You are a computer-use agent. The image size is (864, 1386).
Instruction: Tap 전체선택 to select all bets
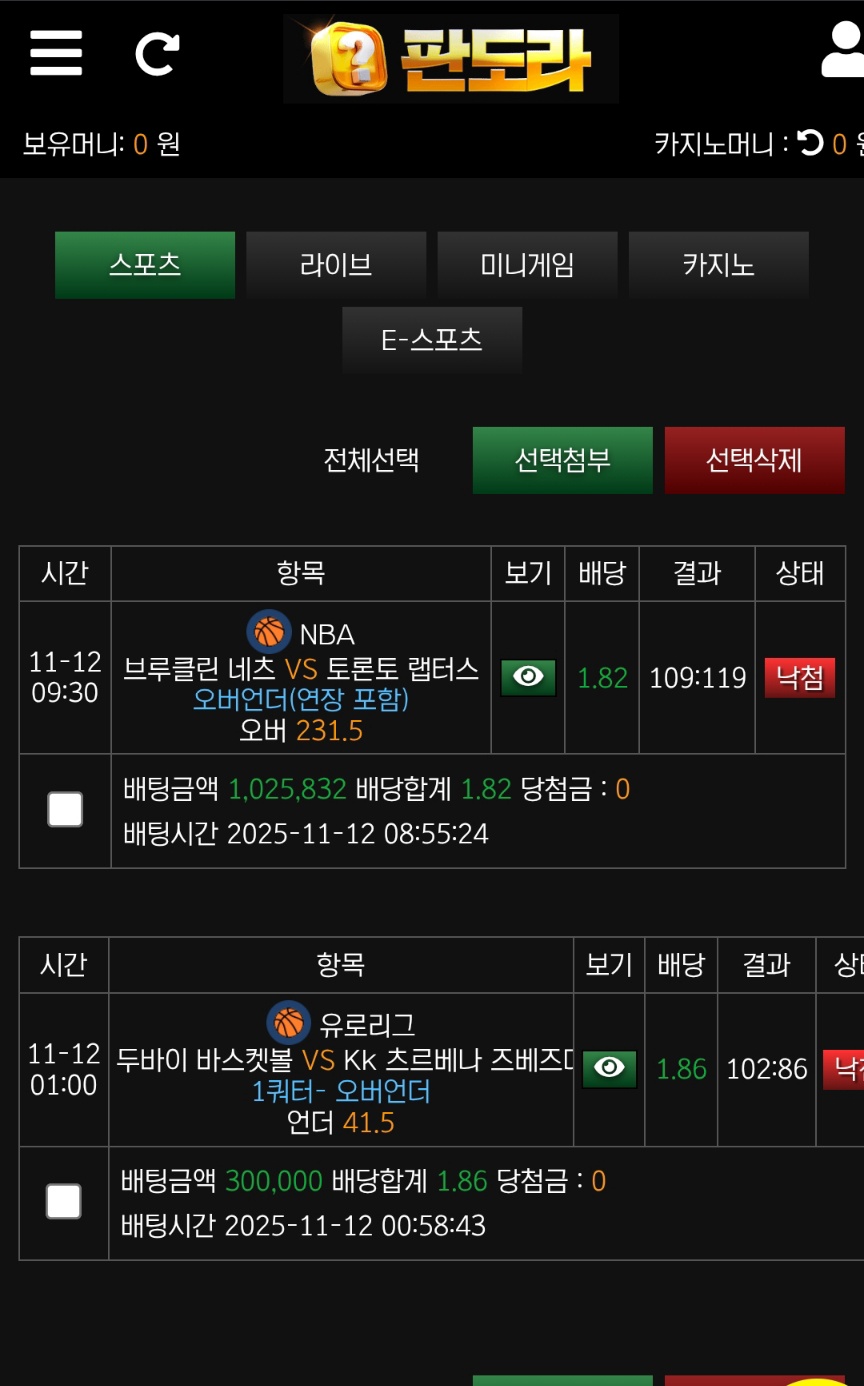[x=371, y=460]
